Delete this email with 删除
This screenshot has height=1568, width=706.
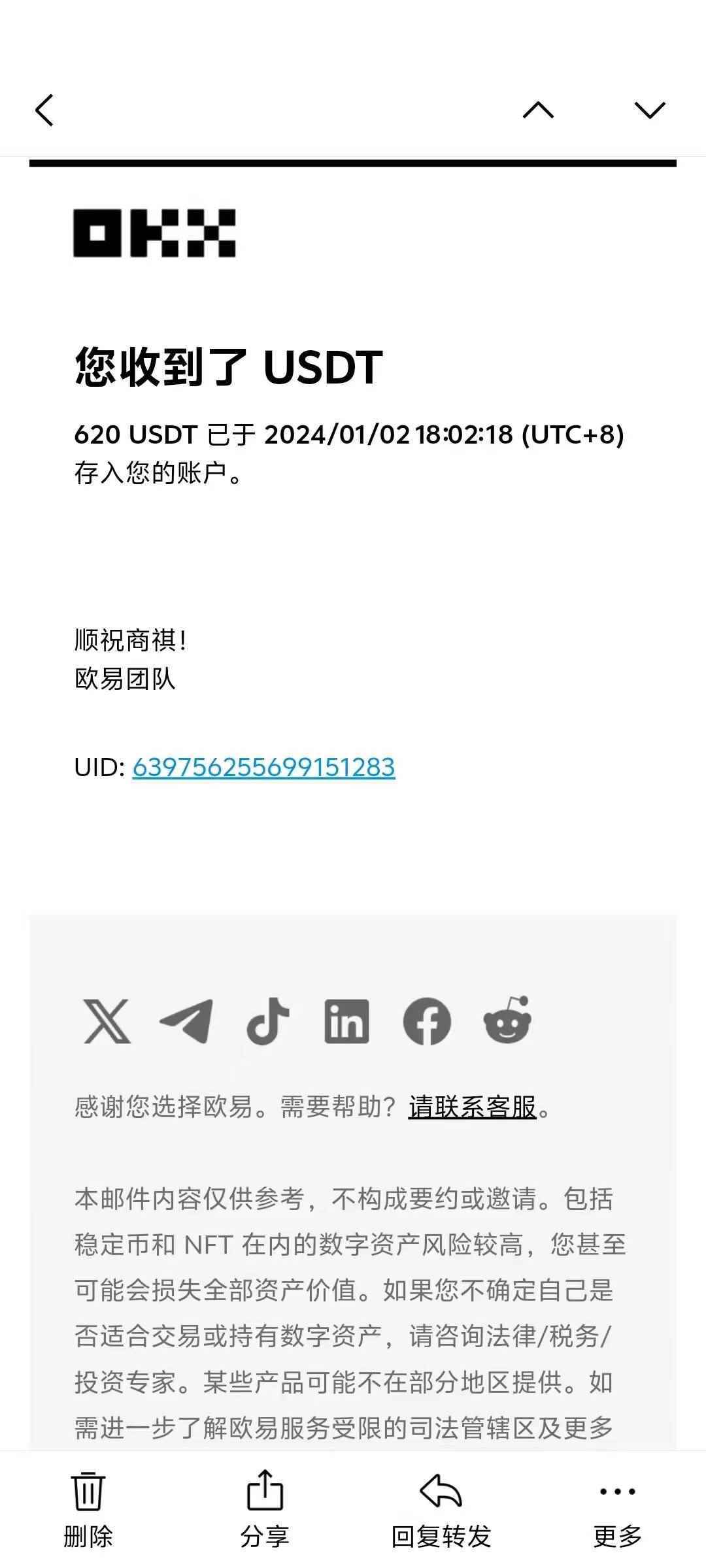(x=88, y=1509)
